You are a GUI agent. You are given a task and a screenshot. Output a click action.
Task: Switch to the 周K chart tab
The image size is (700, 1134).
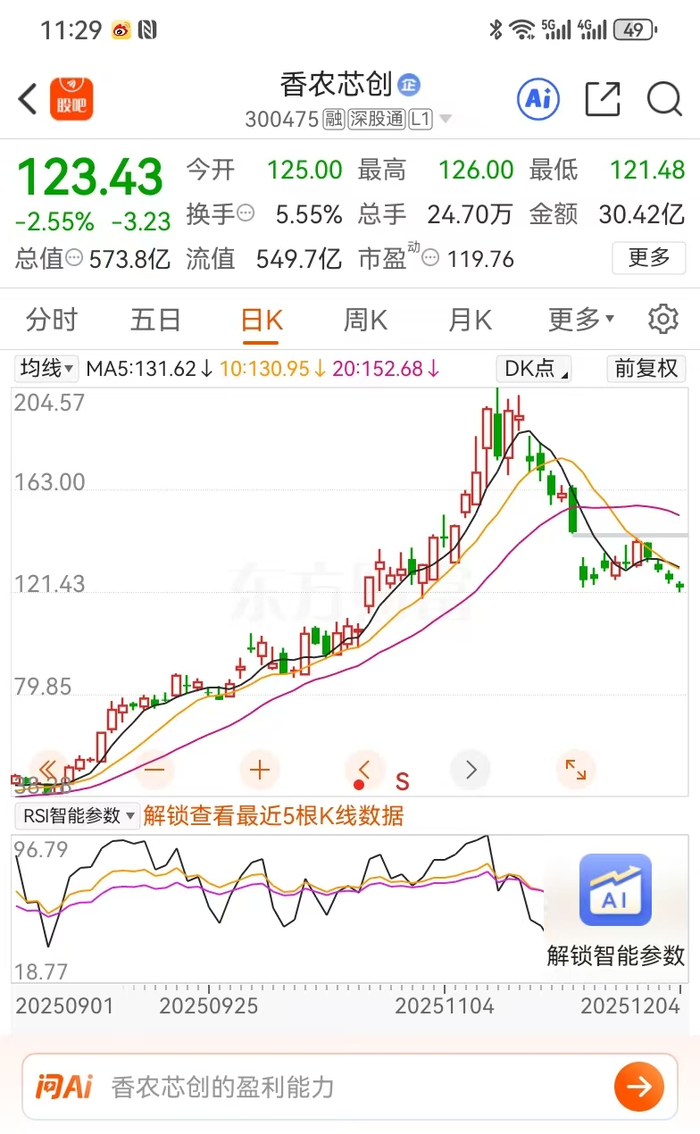365,320
